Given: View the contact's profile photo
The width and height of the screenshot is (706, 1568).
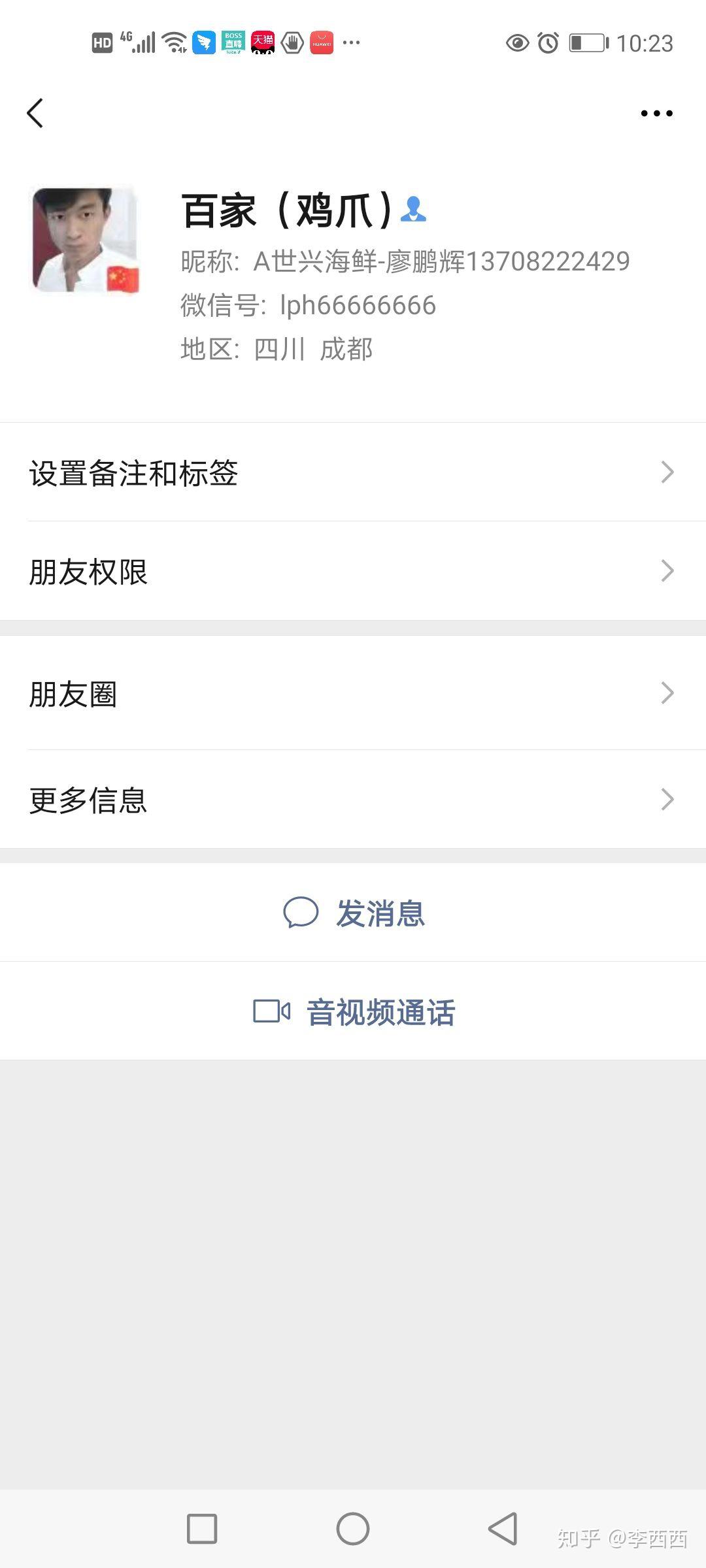Looking at the screenshot, I should (x=86, y=240).
